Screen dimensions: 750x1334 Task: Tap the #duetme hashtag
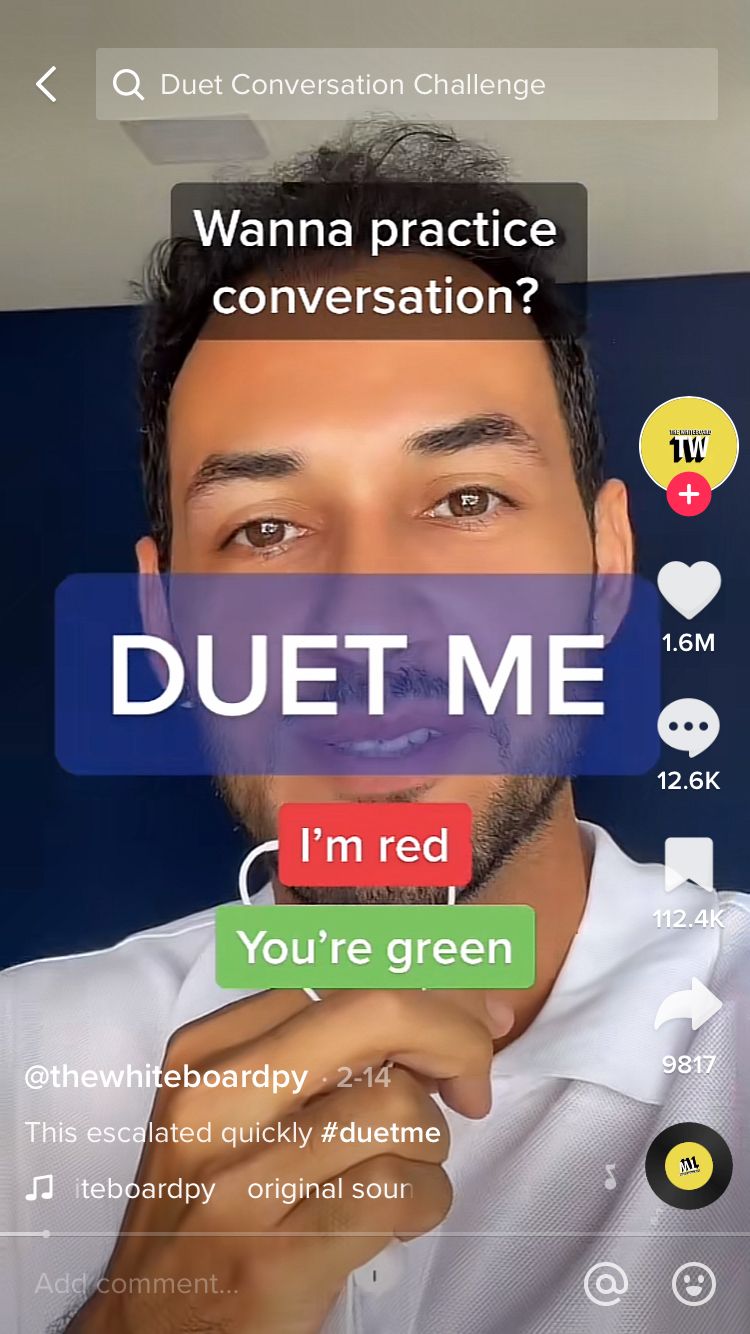pyautogui.click(x=380, y=1133)
